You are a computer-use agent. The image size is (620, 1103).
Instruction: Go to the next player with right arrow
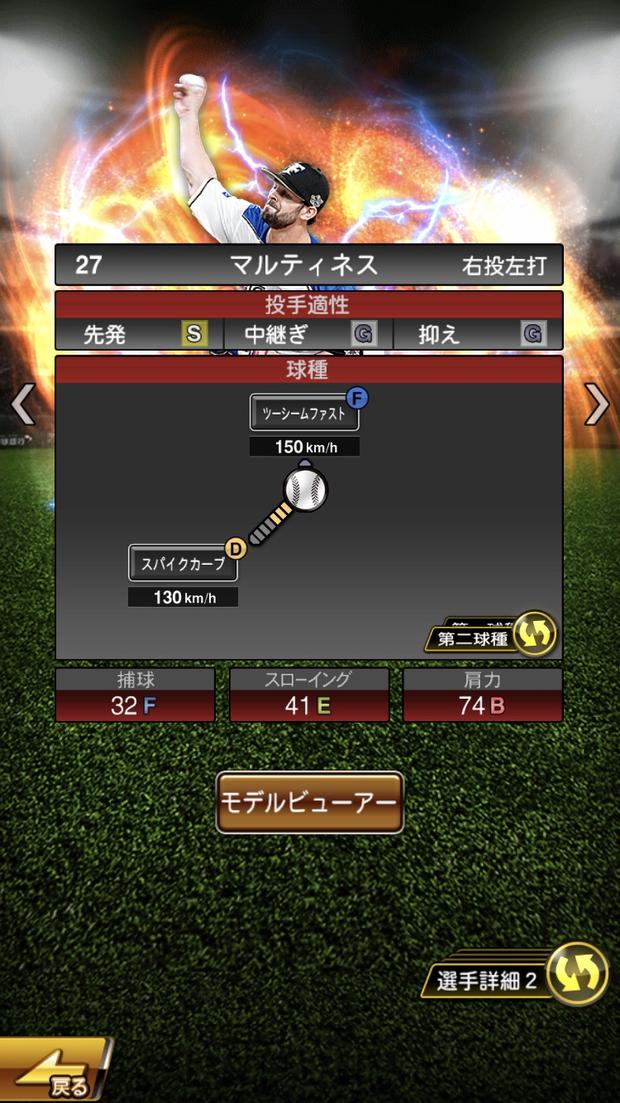pos(597,404)
